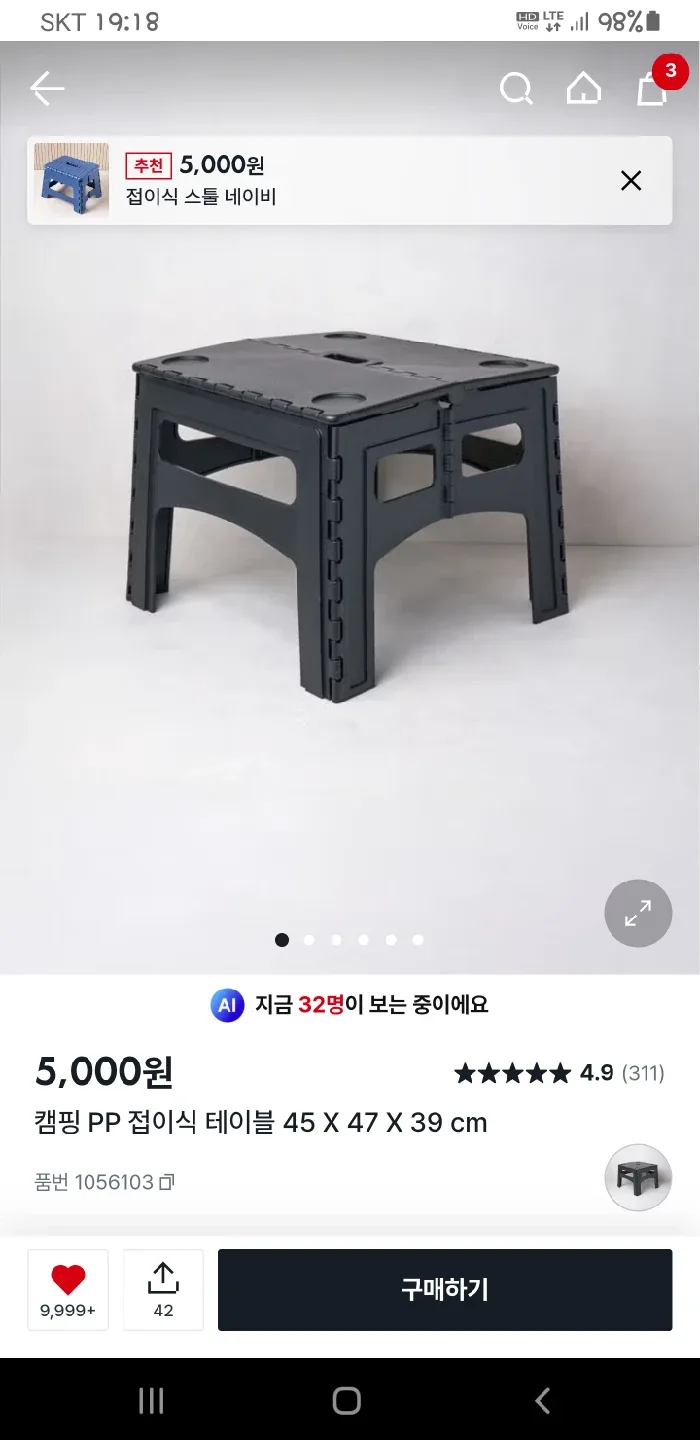The height and width of the screenshot is (1440, 700).
Task: Open recommended 접이식 스툴 네이비 product
Action: point(200,181)
